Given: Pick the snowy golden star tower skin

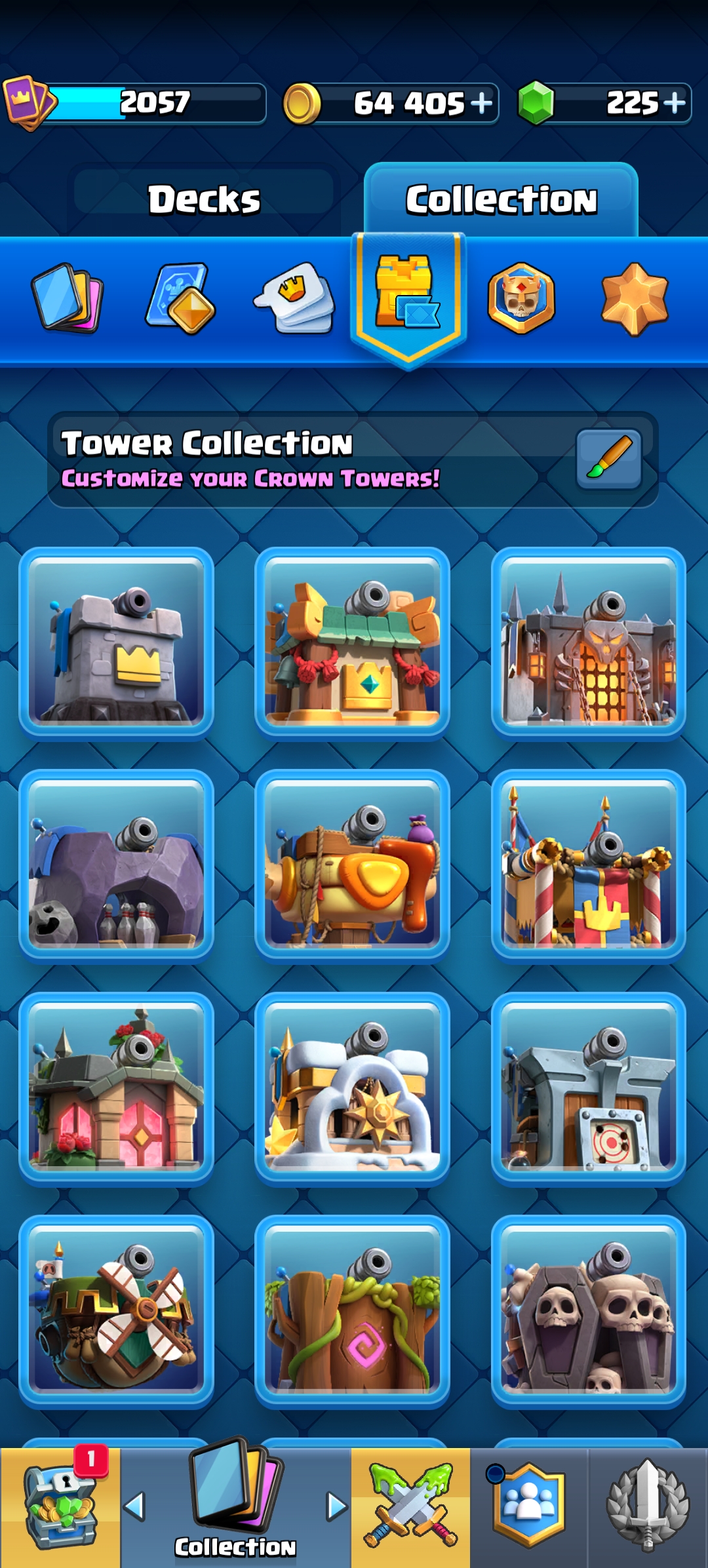Looking at the screenshot, I should click(x=353, y=1089).
